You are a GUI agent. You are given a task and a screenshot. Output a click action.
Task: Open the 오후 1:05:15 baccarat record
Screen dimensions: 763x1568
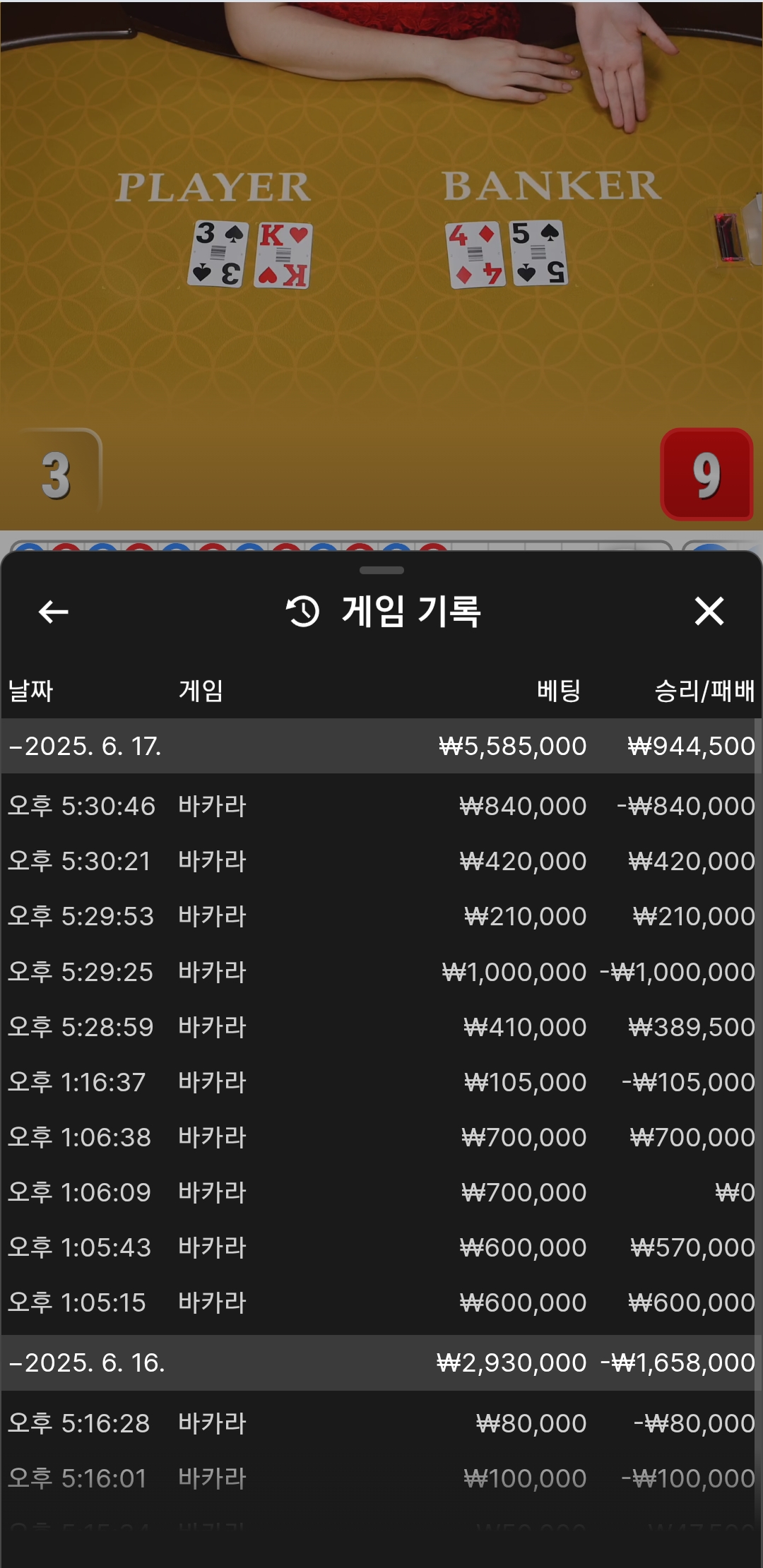[380, 1302]
